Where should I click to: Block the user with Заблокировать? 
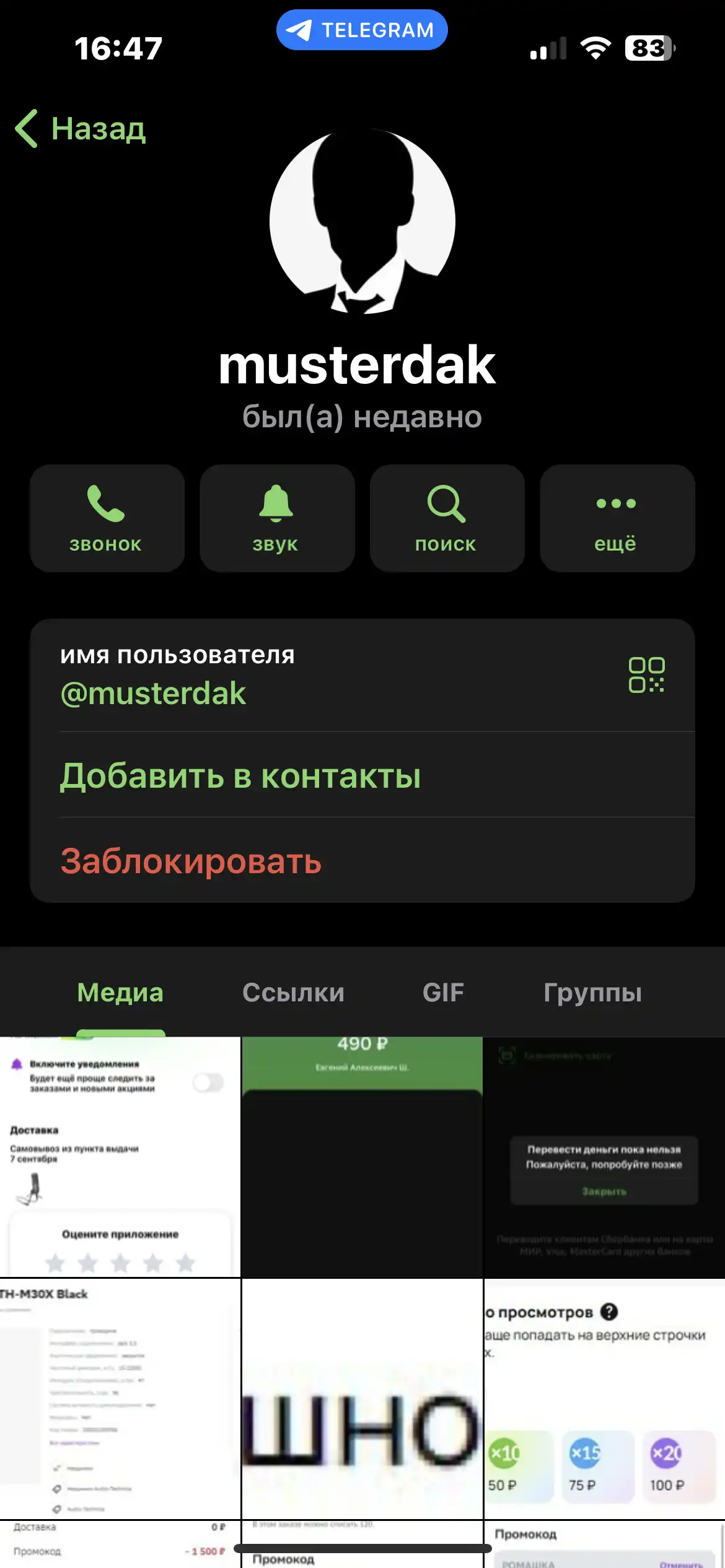click(191, 861)
